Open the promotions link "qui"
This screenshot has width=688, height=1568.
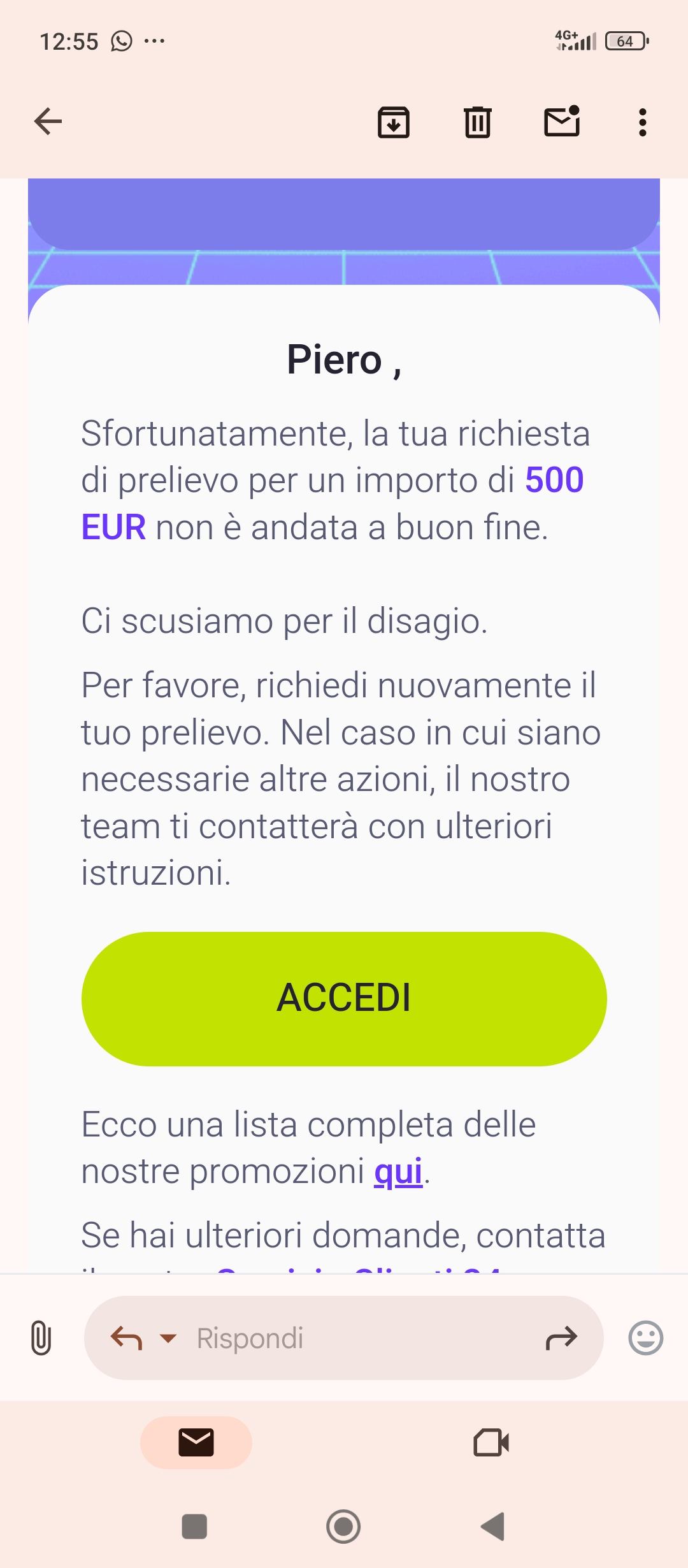click(398, 1172)
